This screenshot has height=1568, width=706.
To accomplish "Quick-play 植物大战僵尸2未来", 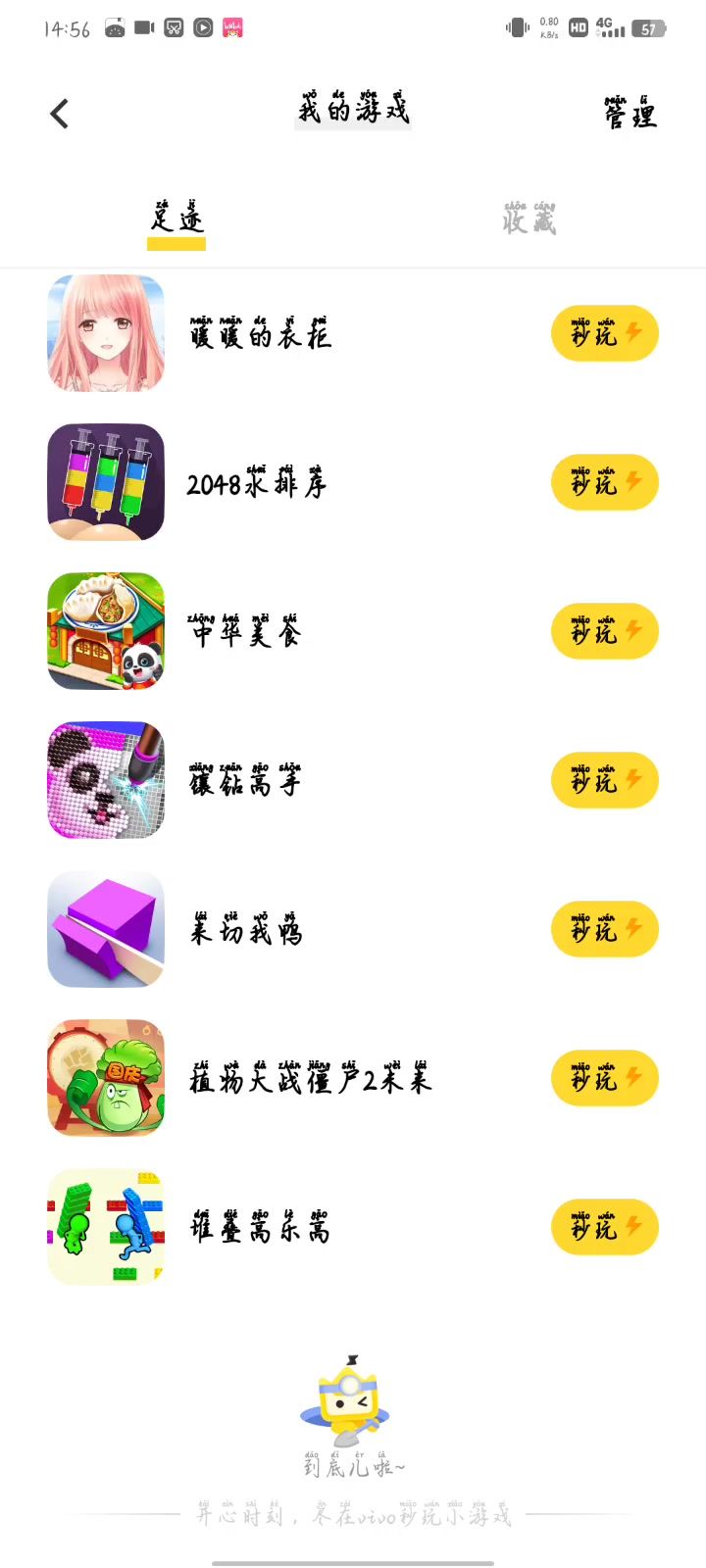I will point(604,1079).
